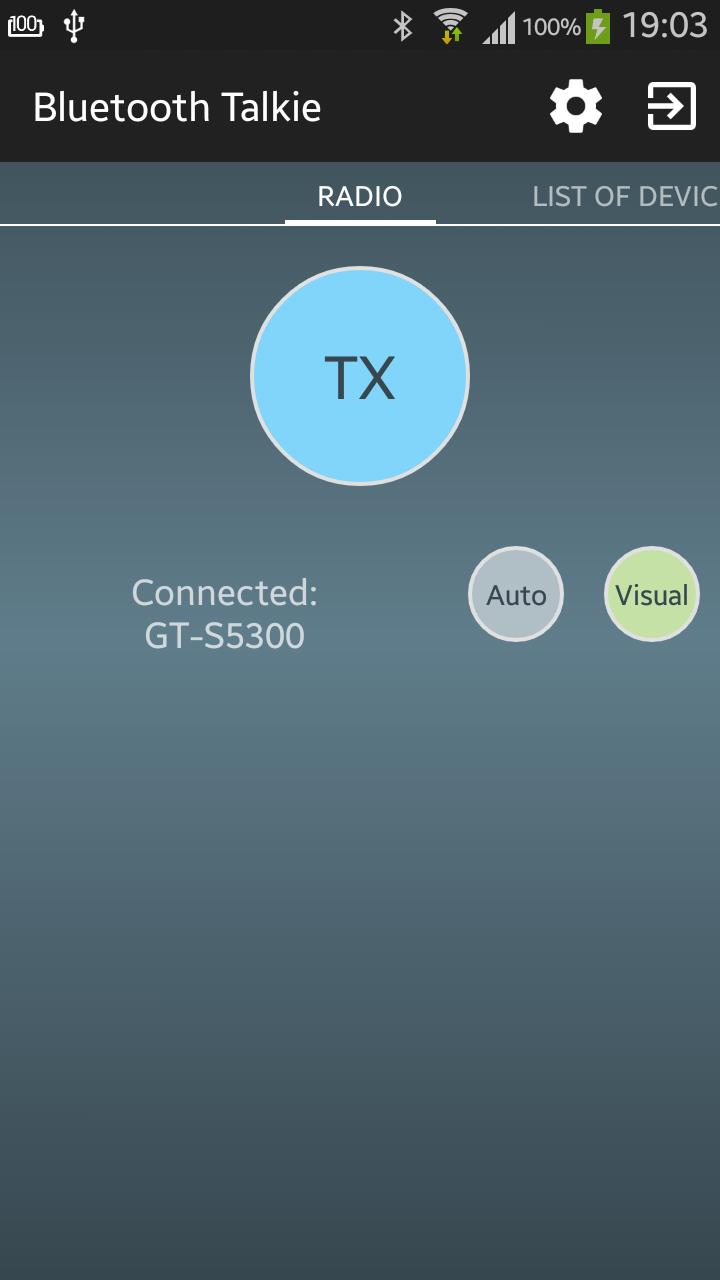This screenshot has width=720, height=1280.
Task: Select the Radio tab
Action: pyautogui.click(x=360, y=196)
